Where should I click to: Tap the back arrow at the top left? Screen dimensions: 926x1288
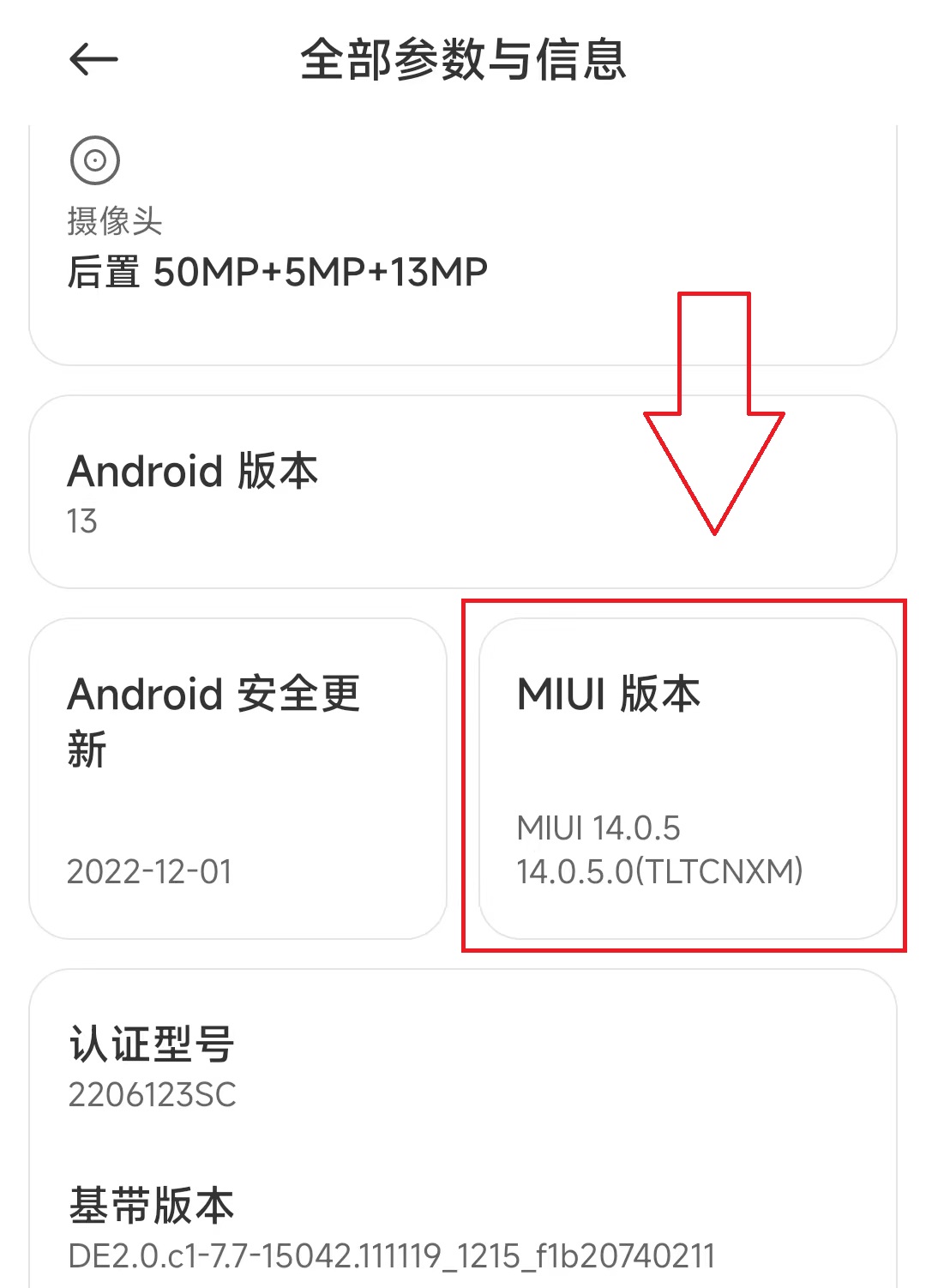[93, 58]
